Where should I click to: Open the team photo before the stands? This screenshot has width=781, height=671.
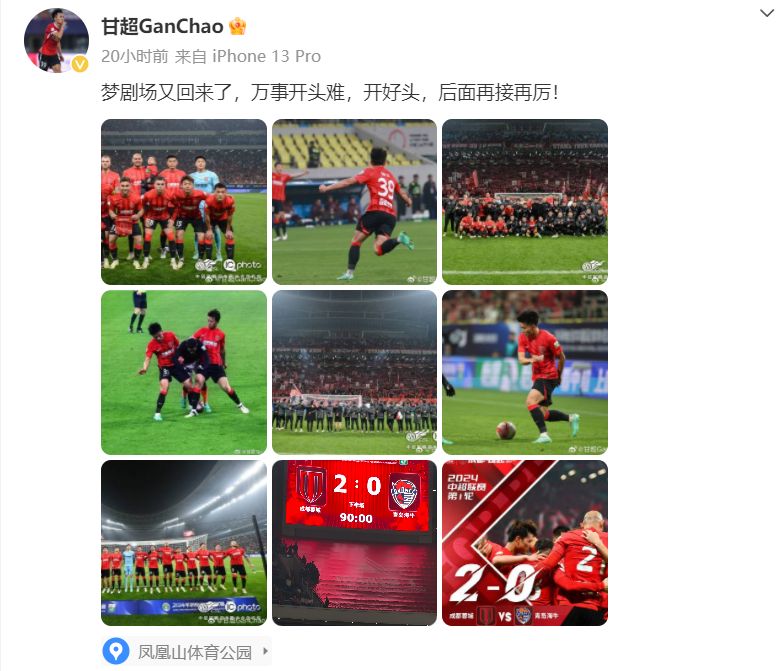525,202
